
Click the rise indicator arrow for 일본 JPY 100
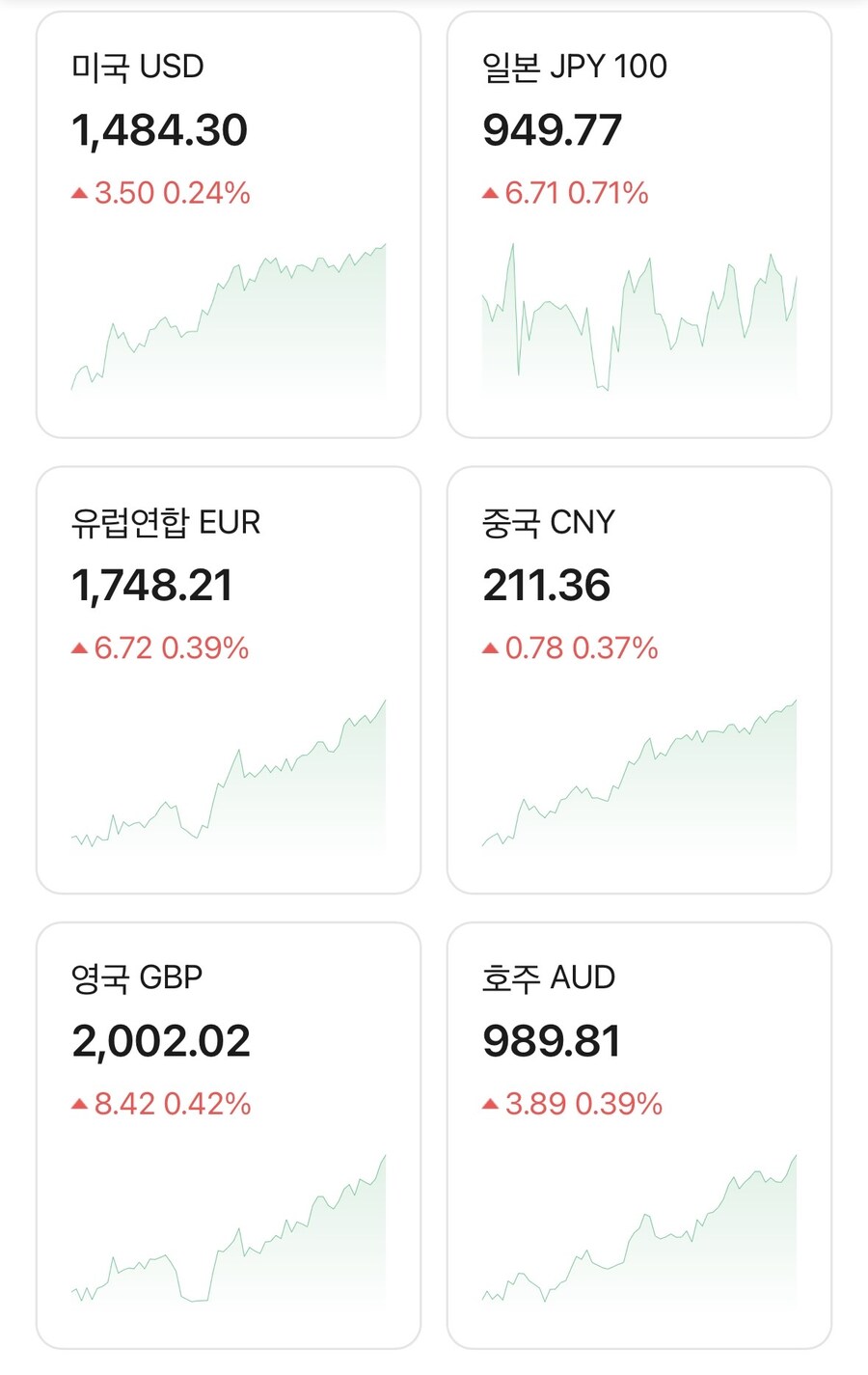pos(493,192)
